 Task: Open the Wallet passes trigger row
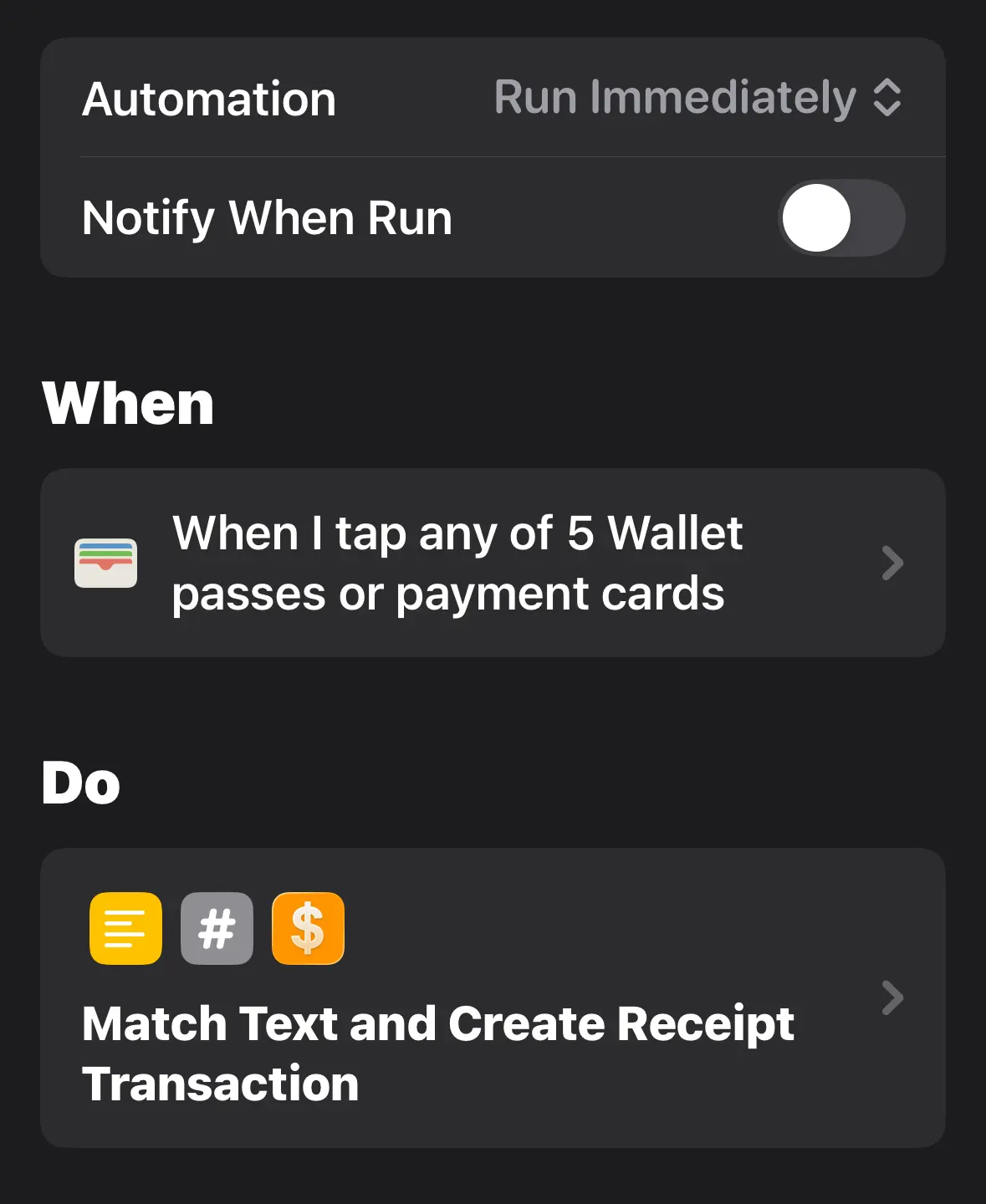492,563
